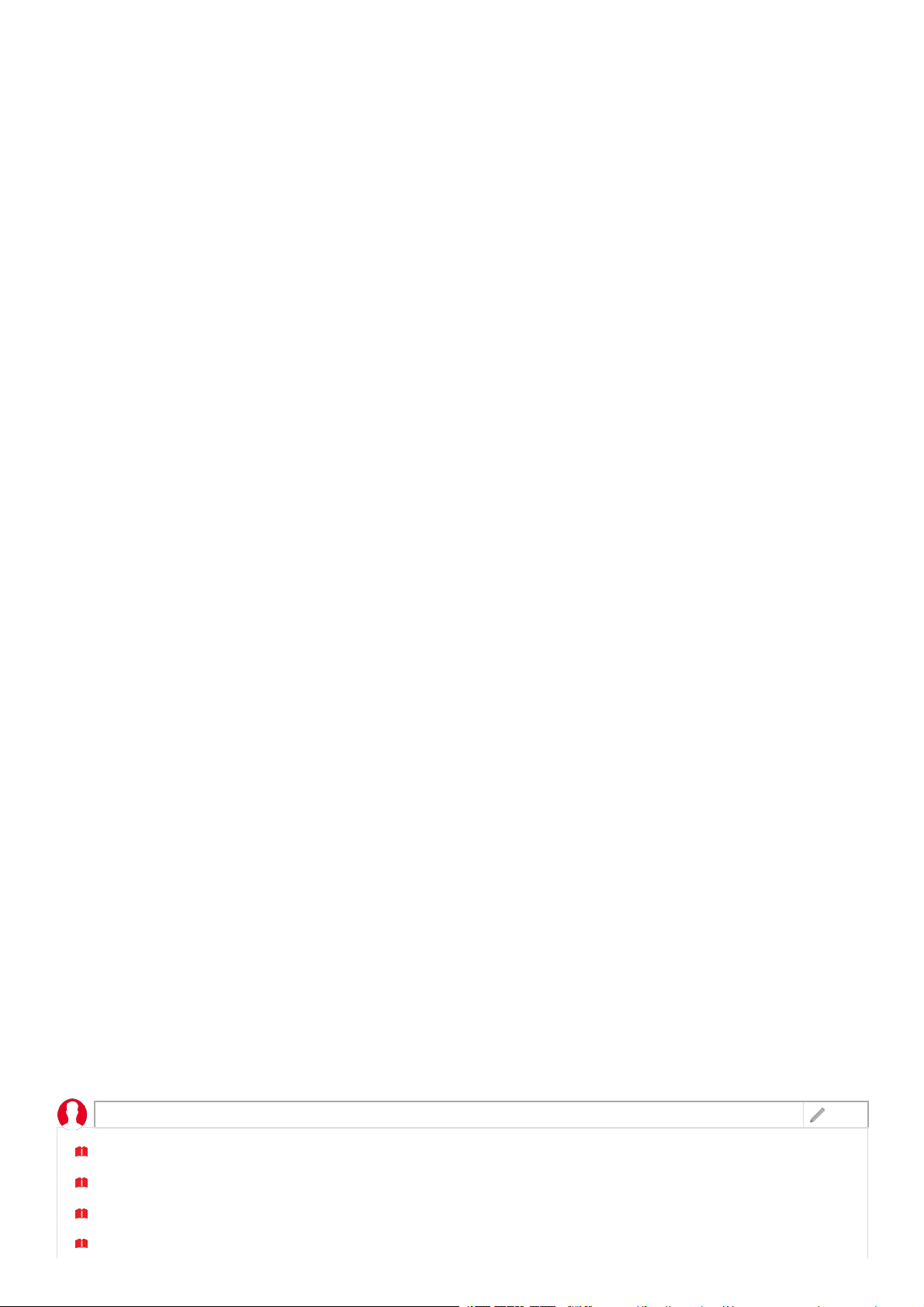This screenshot has width=924, height=1307.
Task: Open the red profile avatar
Action: [x=72, y=1113]
